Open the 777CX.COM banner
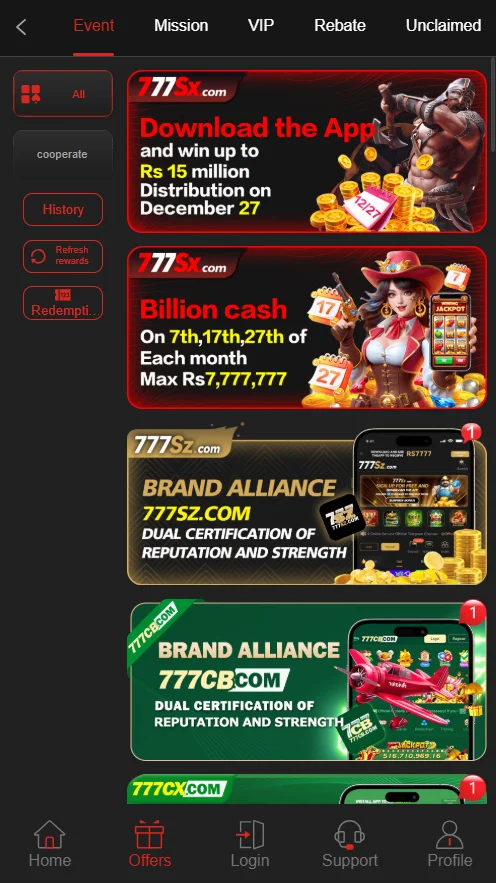 [x=307, y=789]
